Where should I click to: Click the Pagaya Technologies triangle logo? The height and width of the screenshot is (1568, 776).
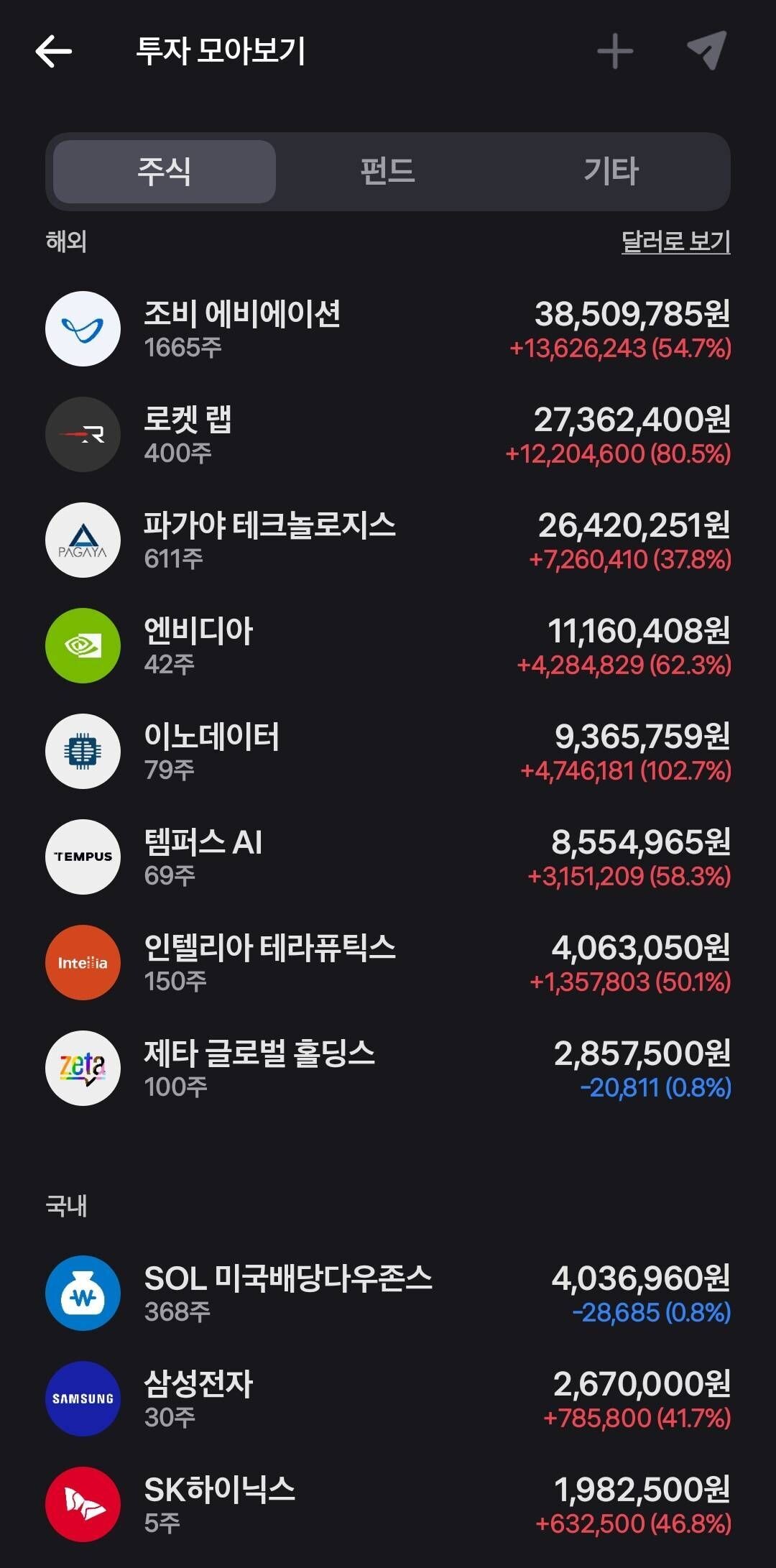point(82,540)
